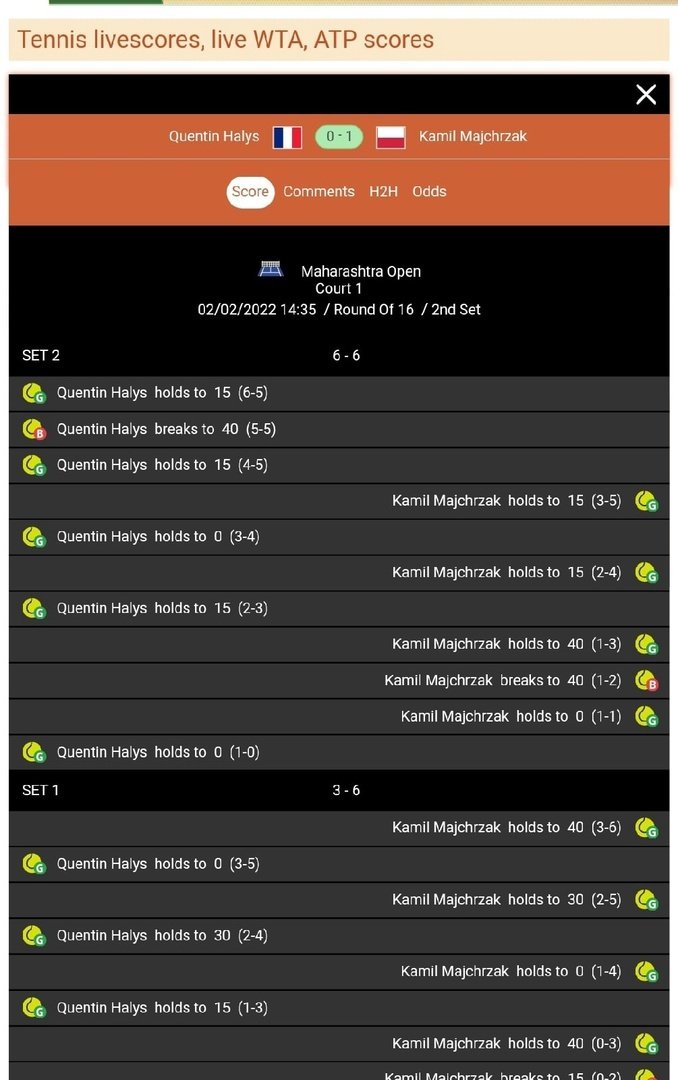Open Kamil Majchrzak player name
The width and height of the screenshot is (678, 1080).
(472, 137)
